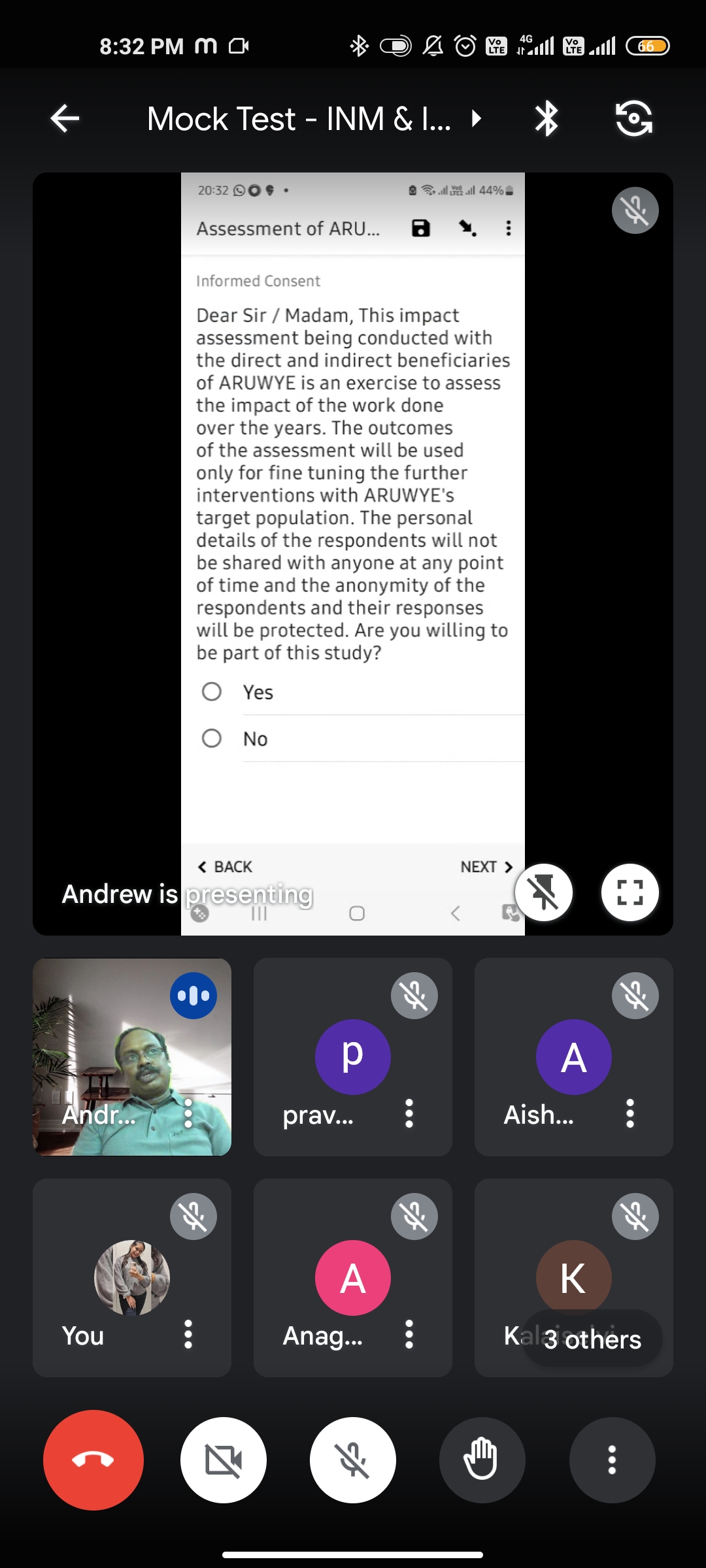Open options for Andr... participant tile

[188, 1113]
